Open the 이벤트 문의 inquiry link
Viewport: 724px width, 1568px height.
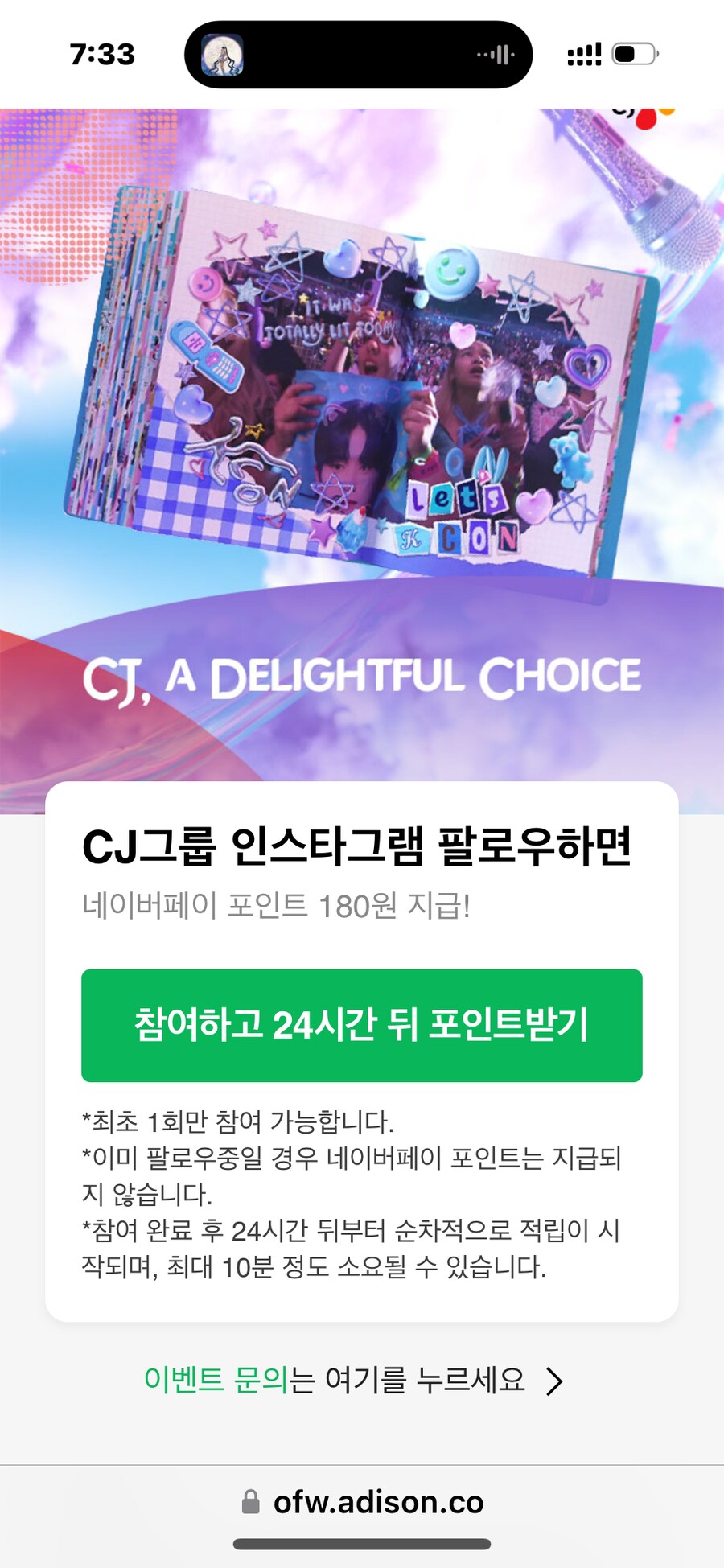pos(352,1380)
